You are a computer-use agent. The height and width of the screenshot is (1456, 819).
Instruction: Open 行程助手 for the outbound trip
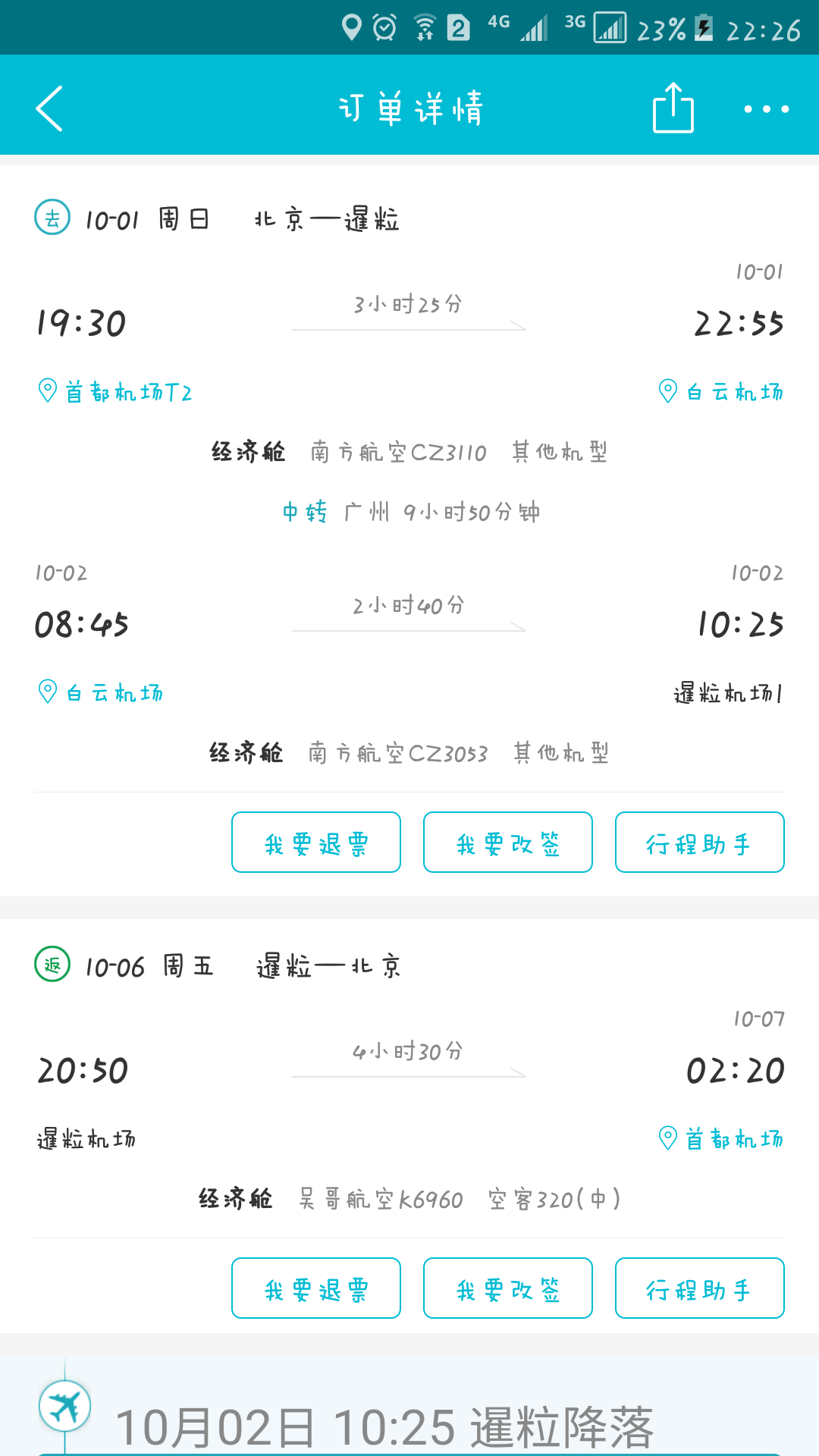(x=699, y=842)
